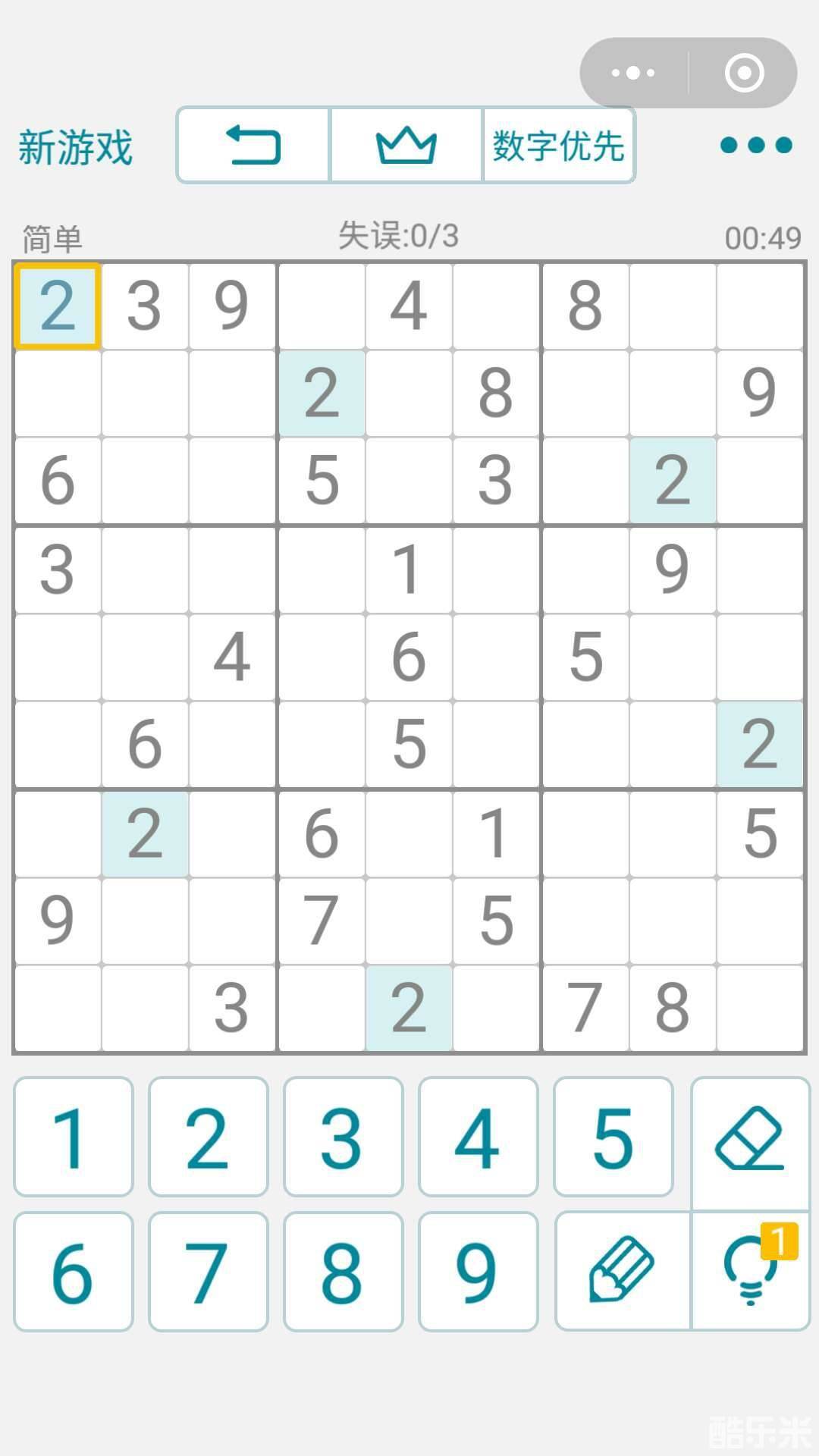The height and width of the screenshot is (1456, 819).
Task: Toggle pencil notes mode
Action: [622, 1272]
